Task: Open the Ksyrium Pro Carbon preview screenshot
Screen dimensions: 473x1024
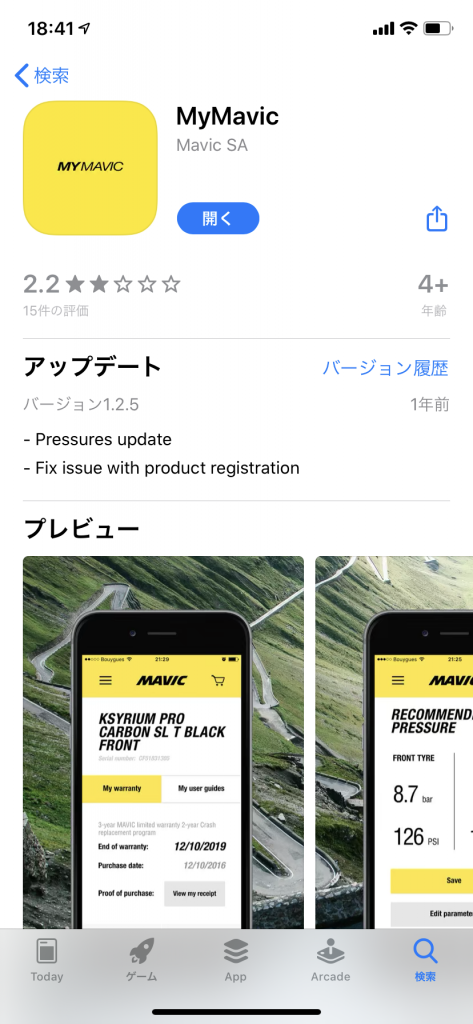Action: (163, 742)
